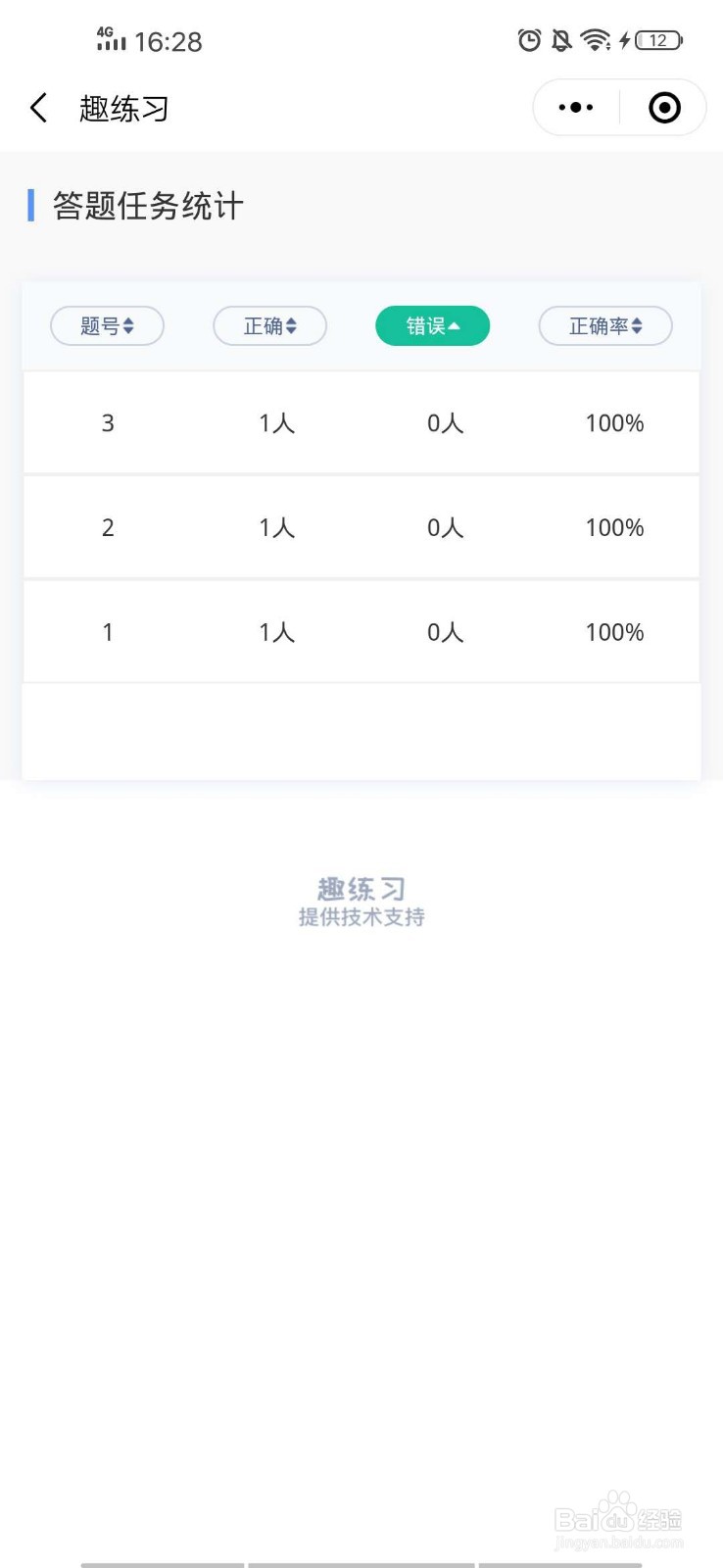The width and height of the screenshot is (723, 1568).
Task: Tap the battery level slider showing 12
Action: 657,40
